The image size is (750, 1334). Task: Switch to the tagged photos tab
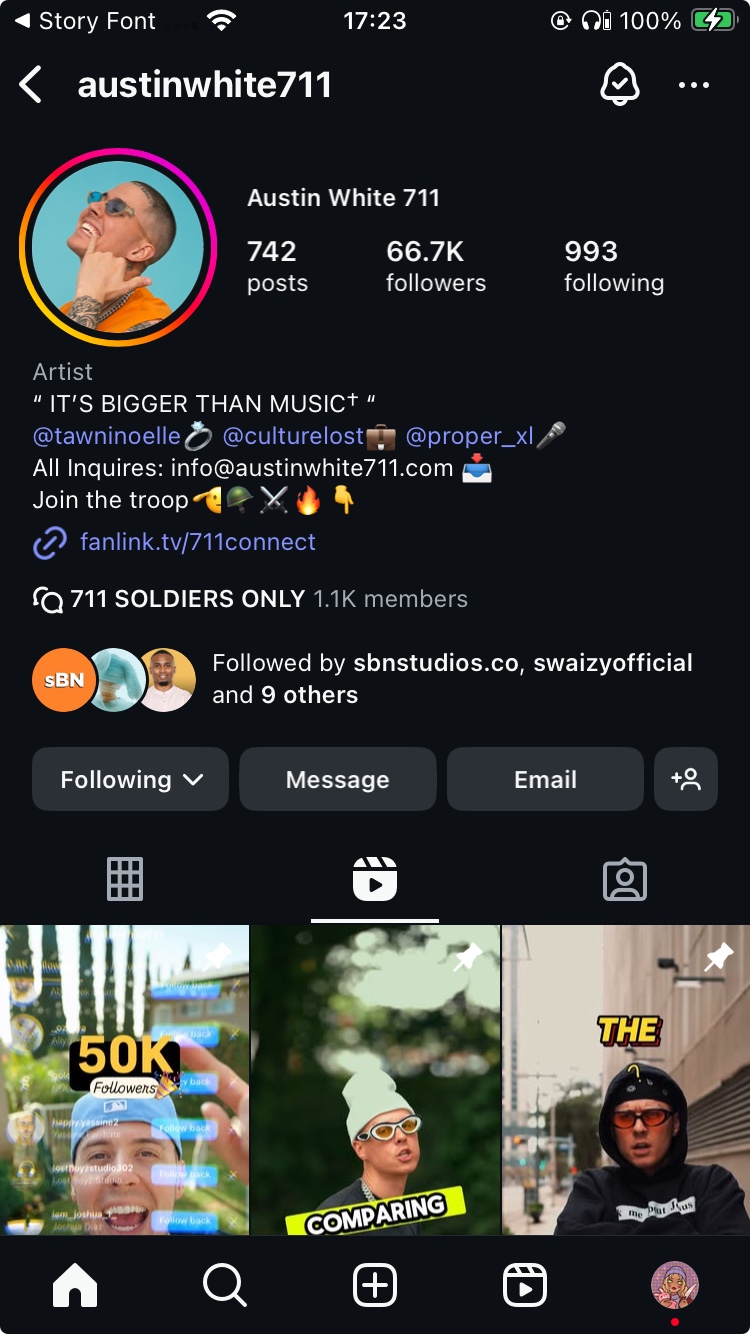[x=625, y=880]
